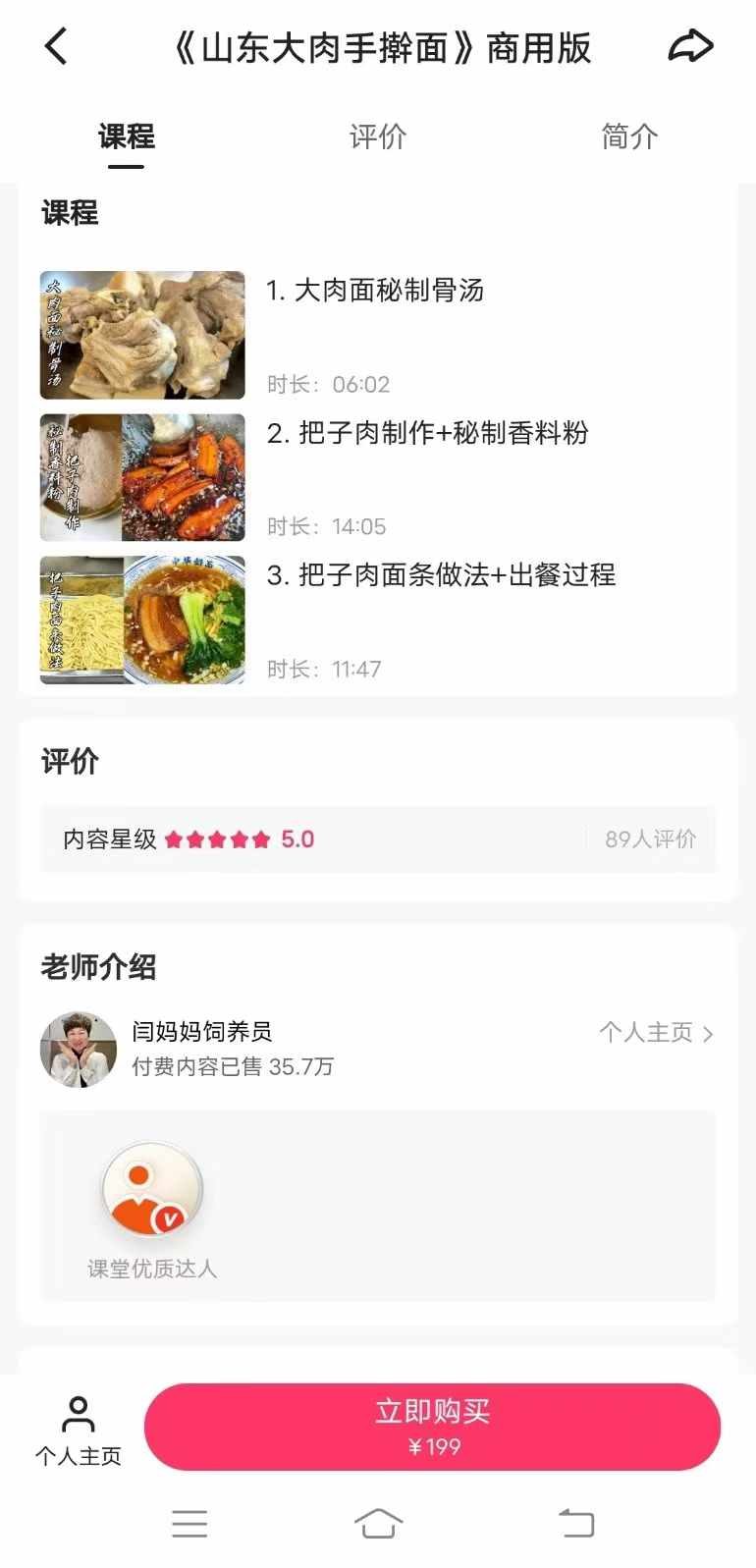Switch to the 评价 tab
The width and height of the screenshot is (756, 1568).
tap(378, 137)
